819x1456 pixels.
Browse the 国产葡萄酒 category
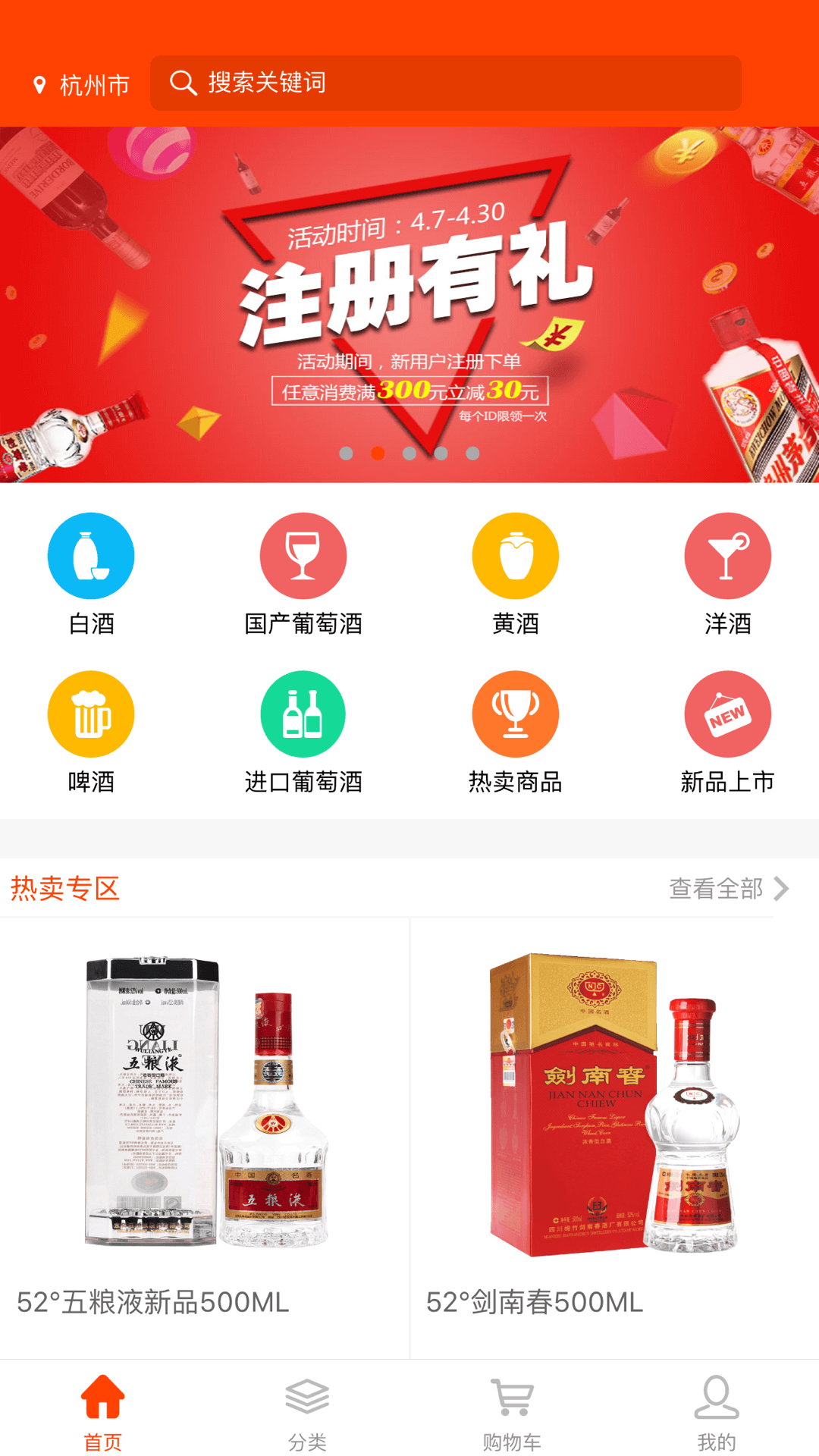point(303,573)
